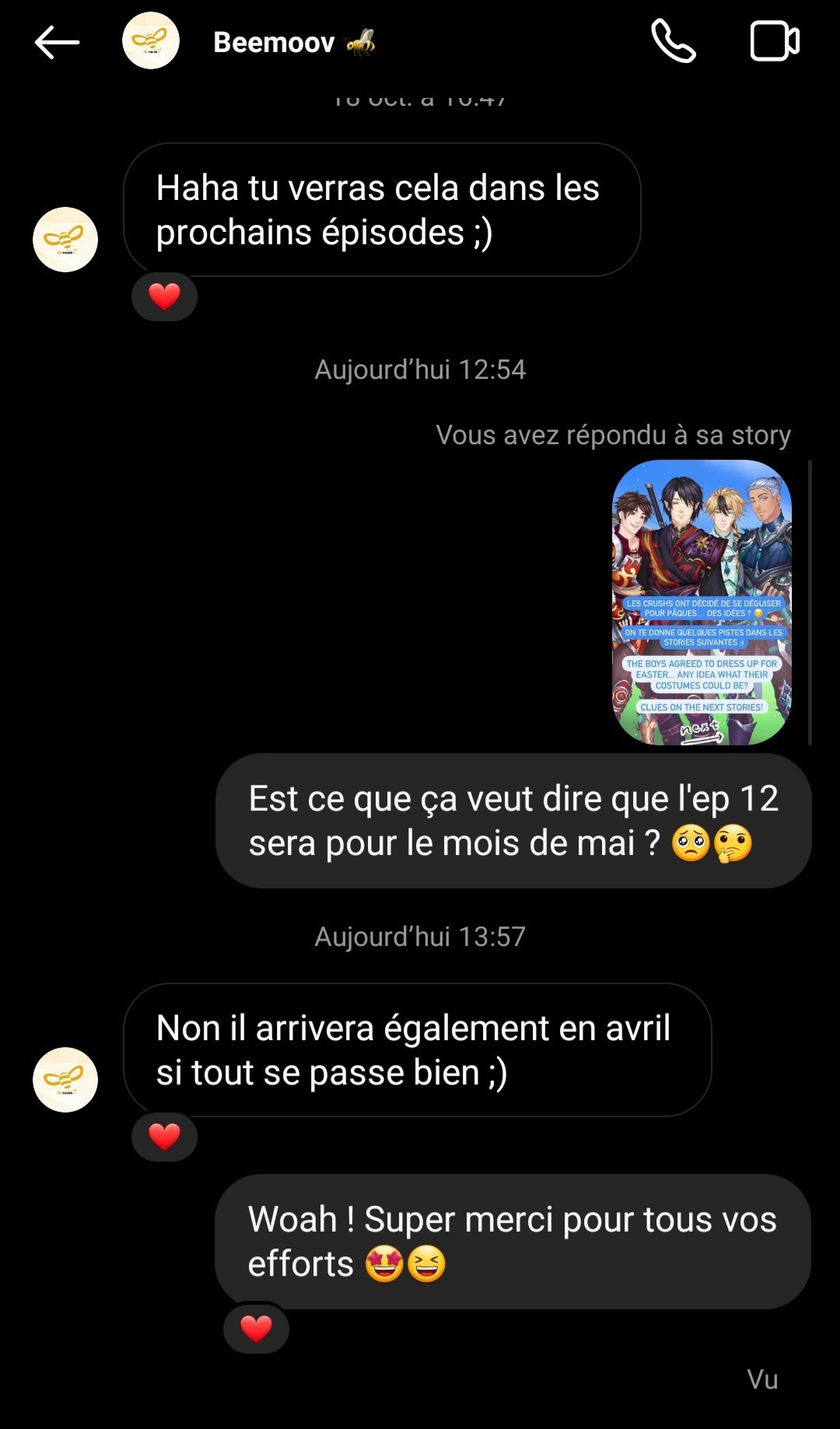Open Beemoov avatar beside "Haha tu verras" message
This screenshot has width=840, height=1429.
click(x=65, y=240)
